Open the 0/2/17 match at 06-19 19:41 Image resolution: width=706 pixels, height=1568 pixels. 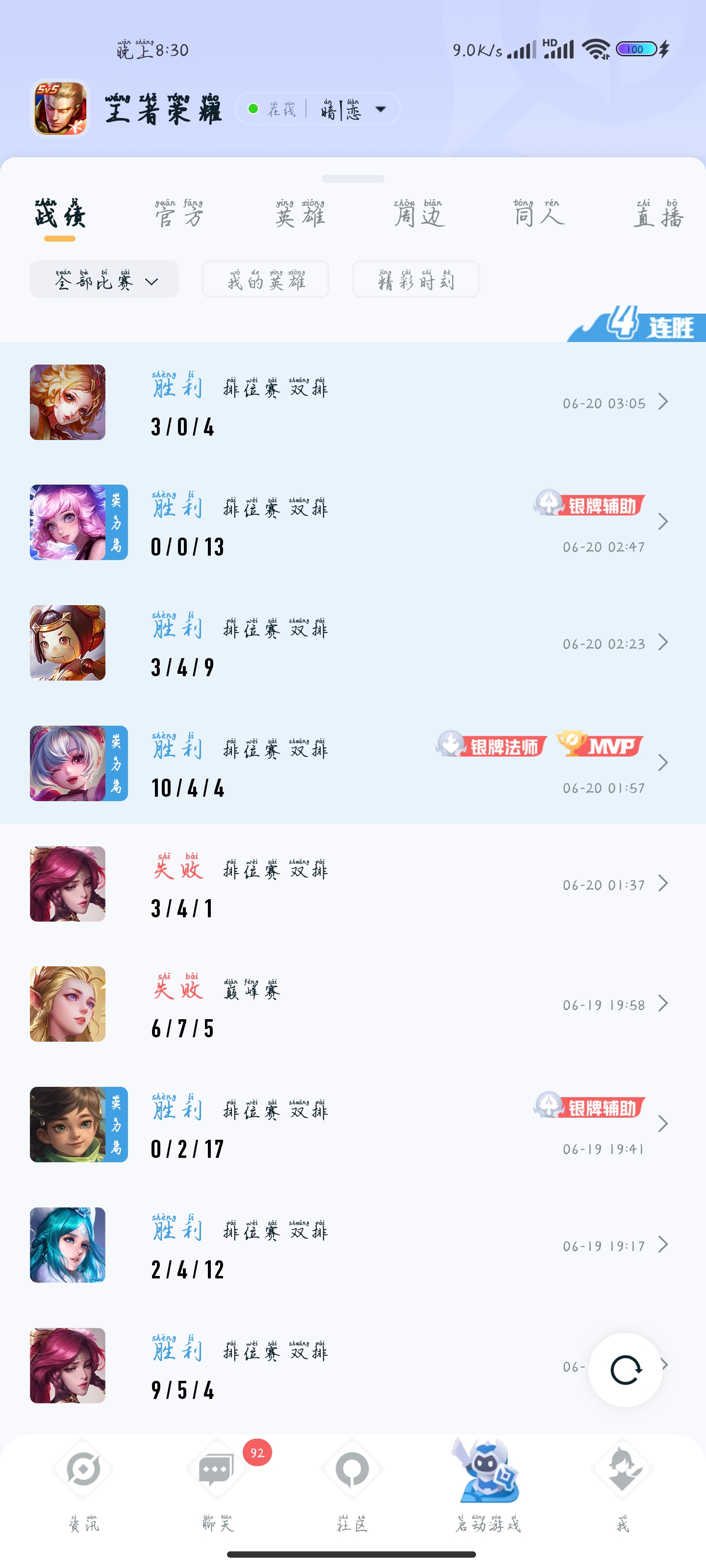click(353, 1125)
